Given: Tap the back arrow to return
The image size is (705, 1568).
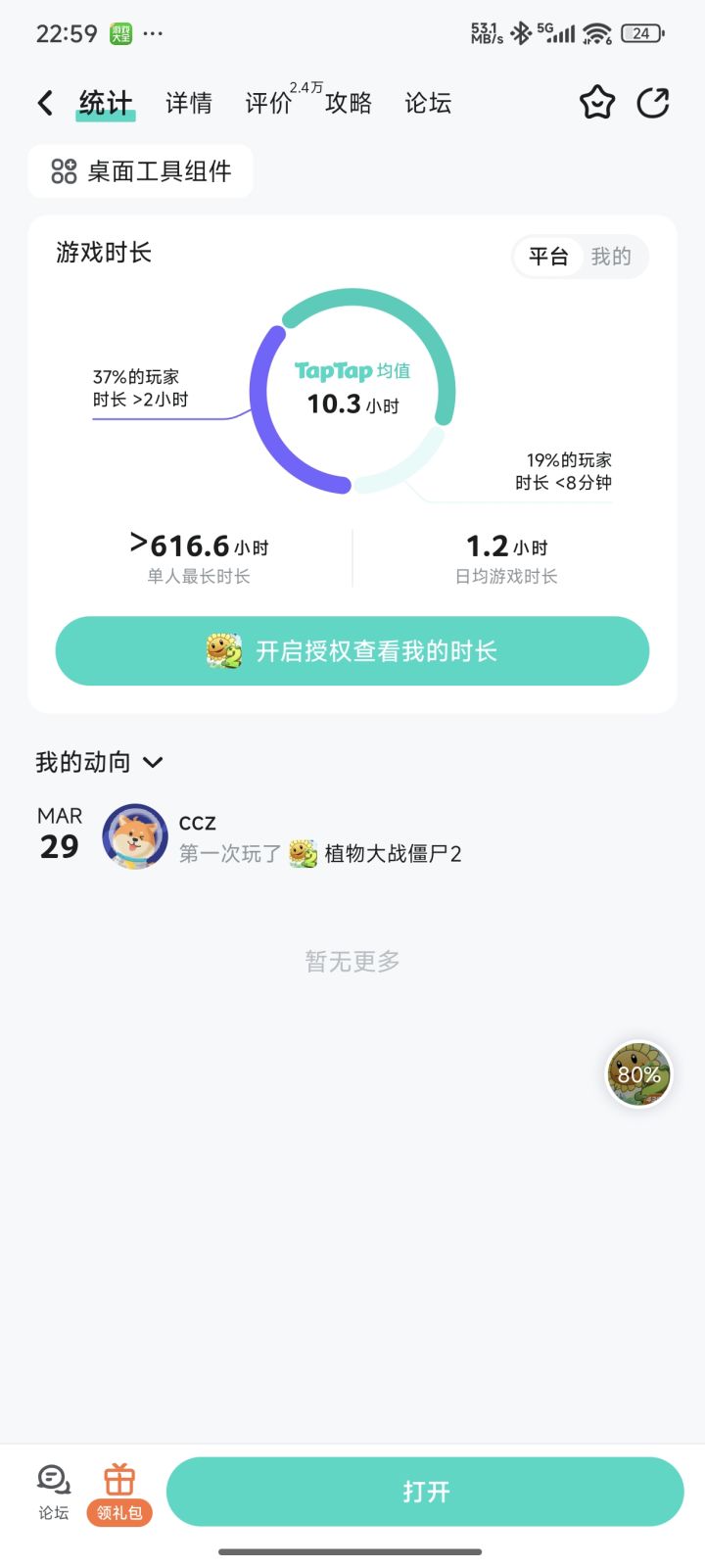Looking at the screenshot, I should click(43, 102).
